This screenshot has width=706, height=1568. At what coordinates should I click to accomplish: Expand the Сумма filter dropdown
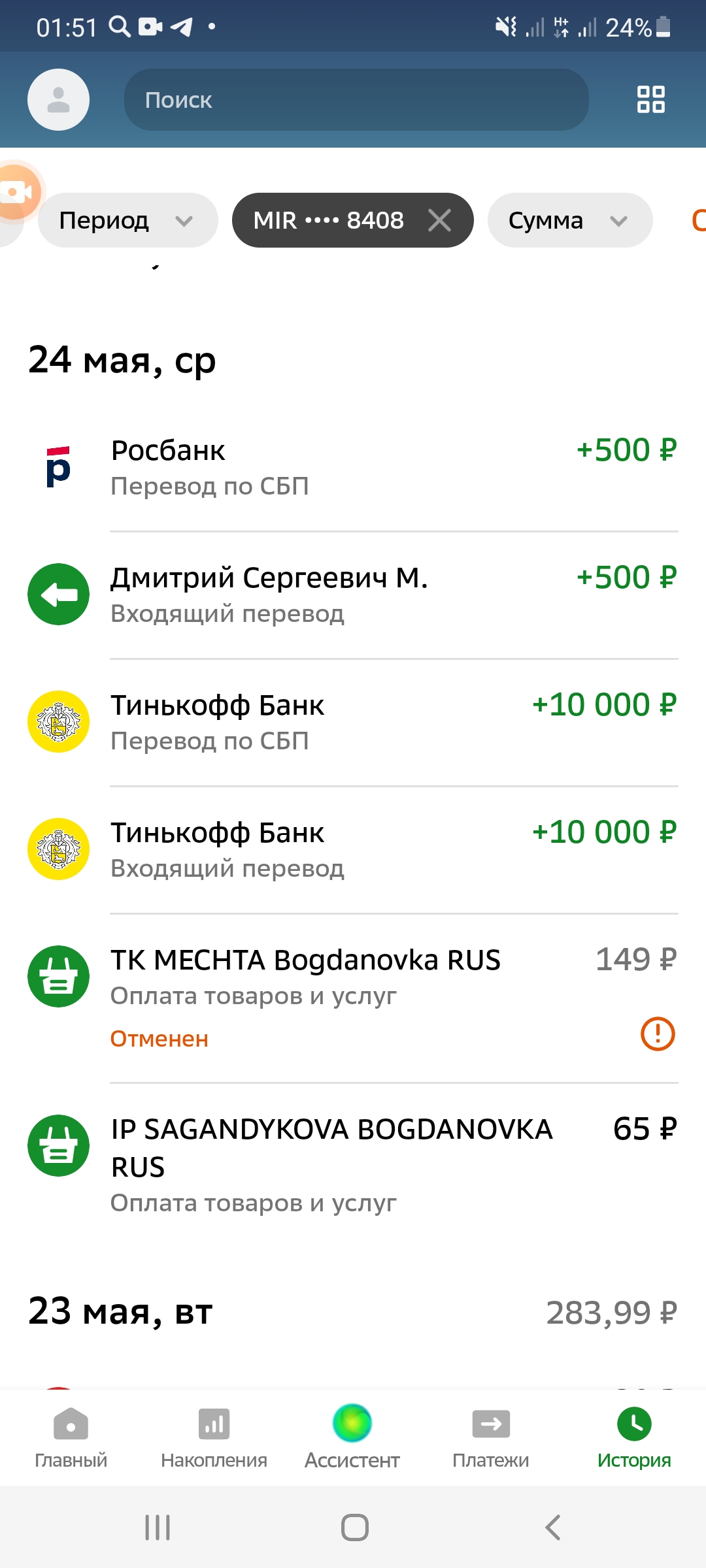click(569, 220)
